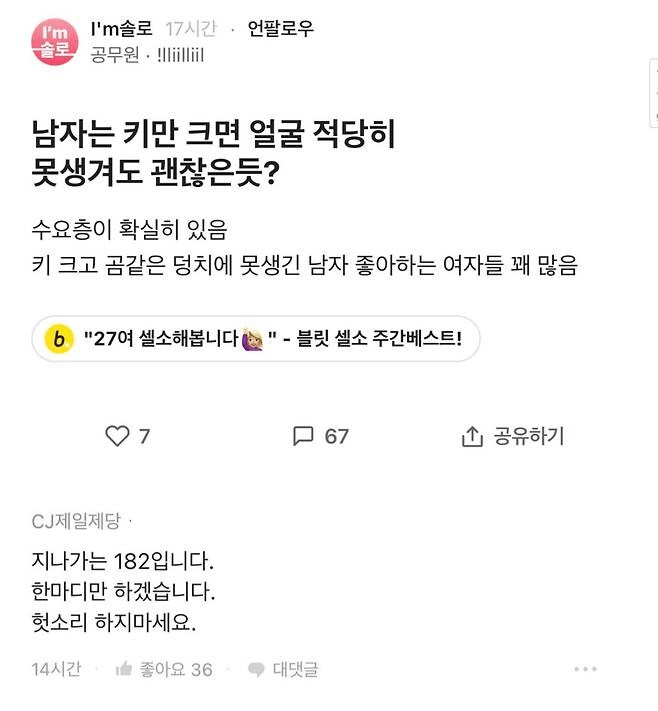
Task: Like the CJ제일제당 comment
Action: 164,669
